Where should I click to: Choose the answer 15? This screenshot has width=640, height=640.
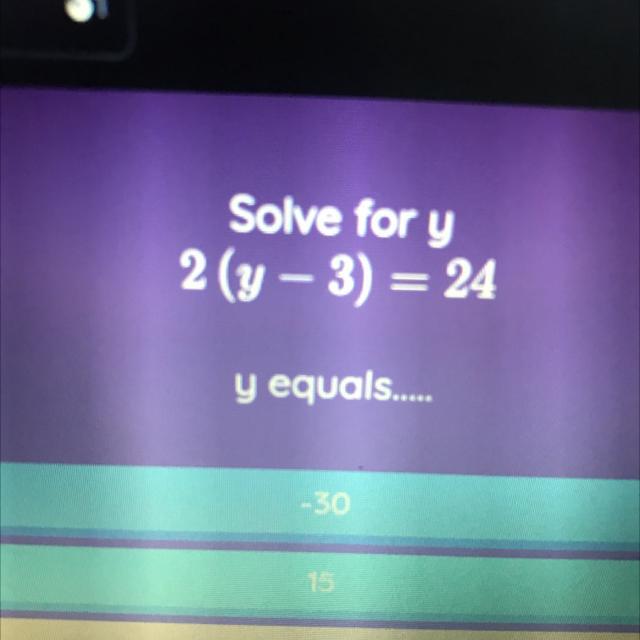tap(320, 578)
